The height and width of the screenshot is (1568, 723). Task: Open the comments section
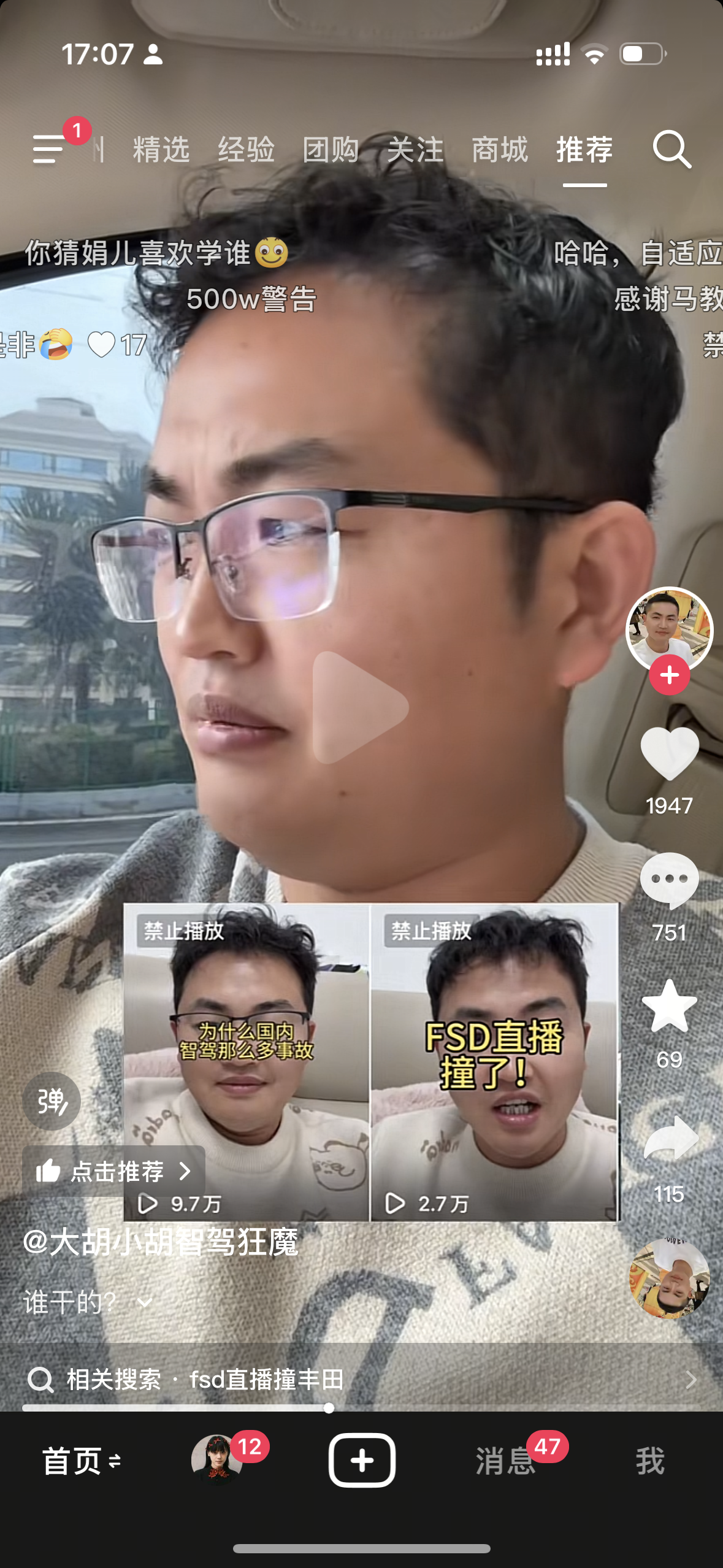(x=669, y=880)
